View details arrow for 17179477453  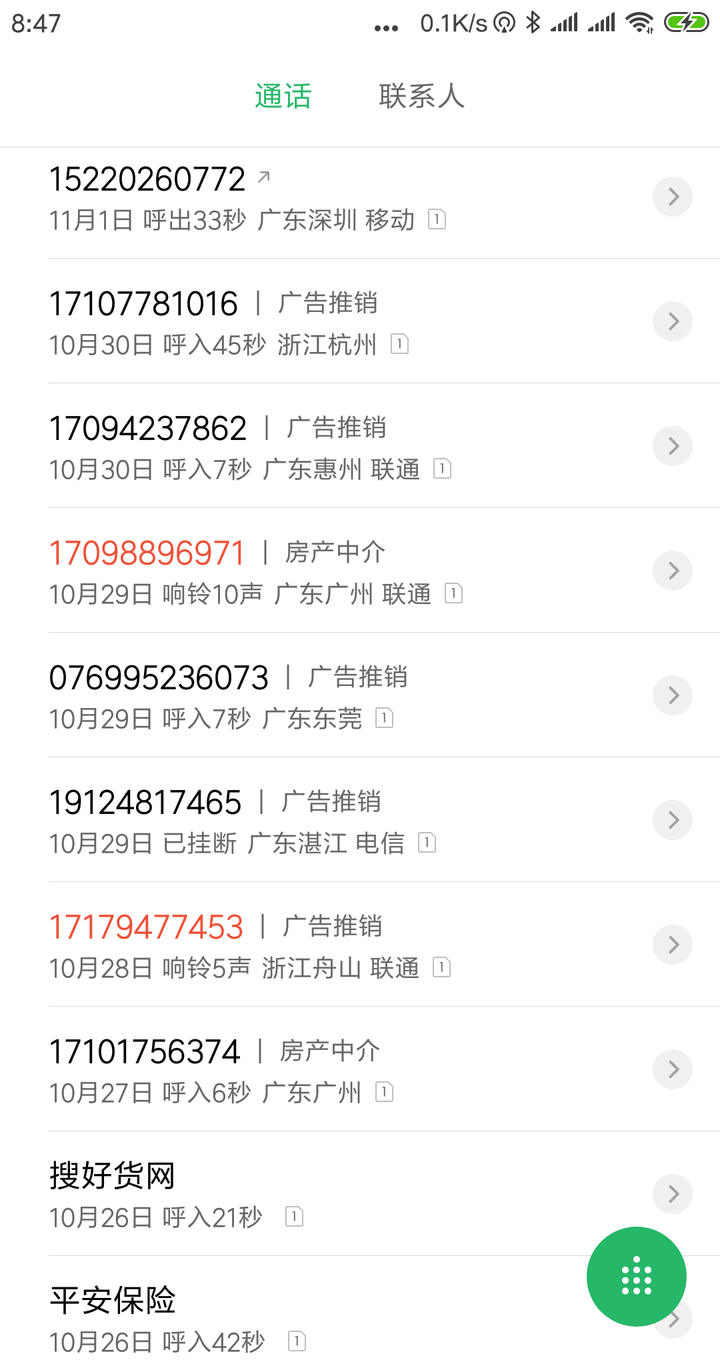click(x=673, y=944)
